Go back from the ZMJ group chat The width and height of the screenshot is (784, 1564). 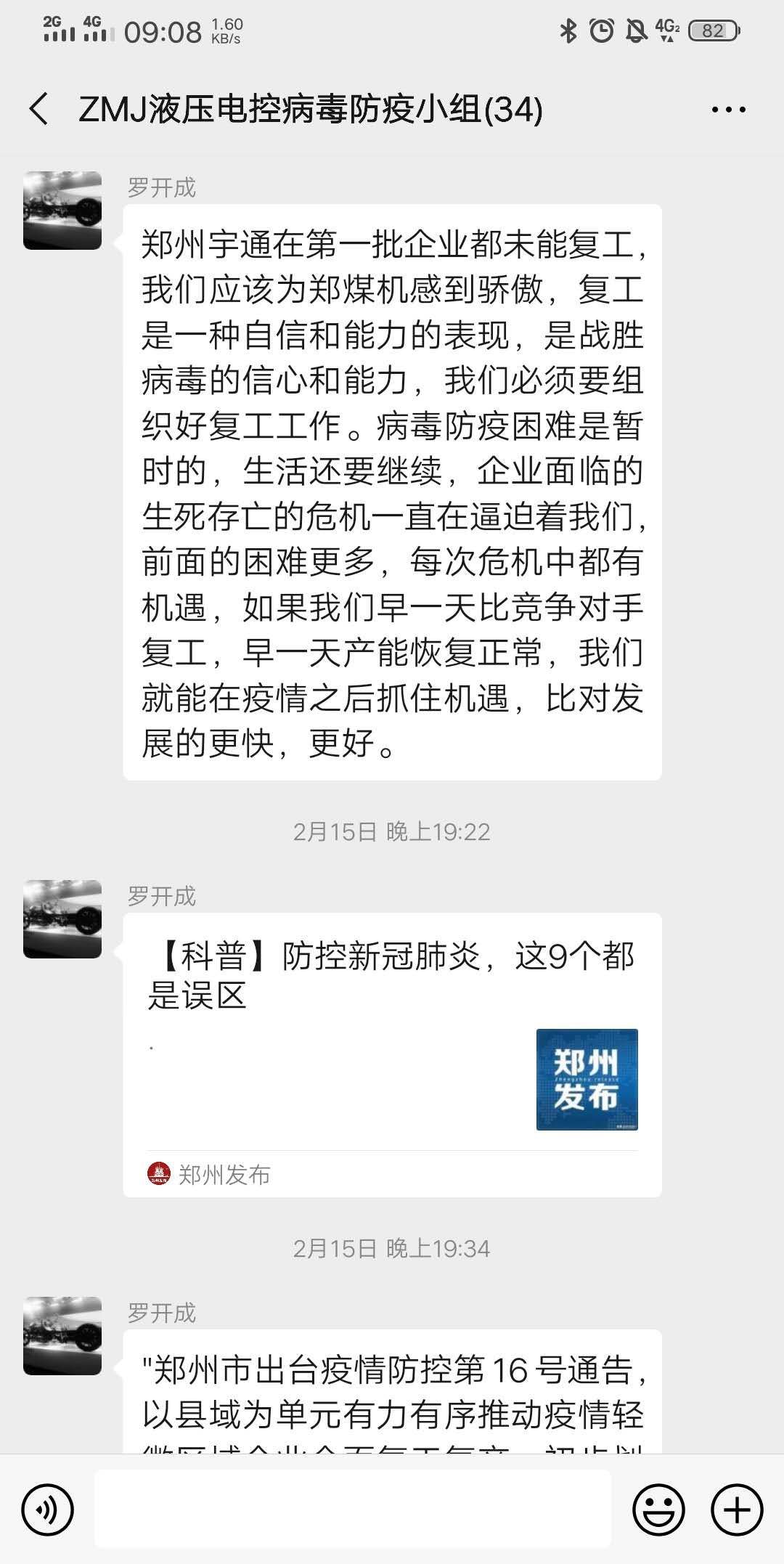coord(39,110)
